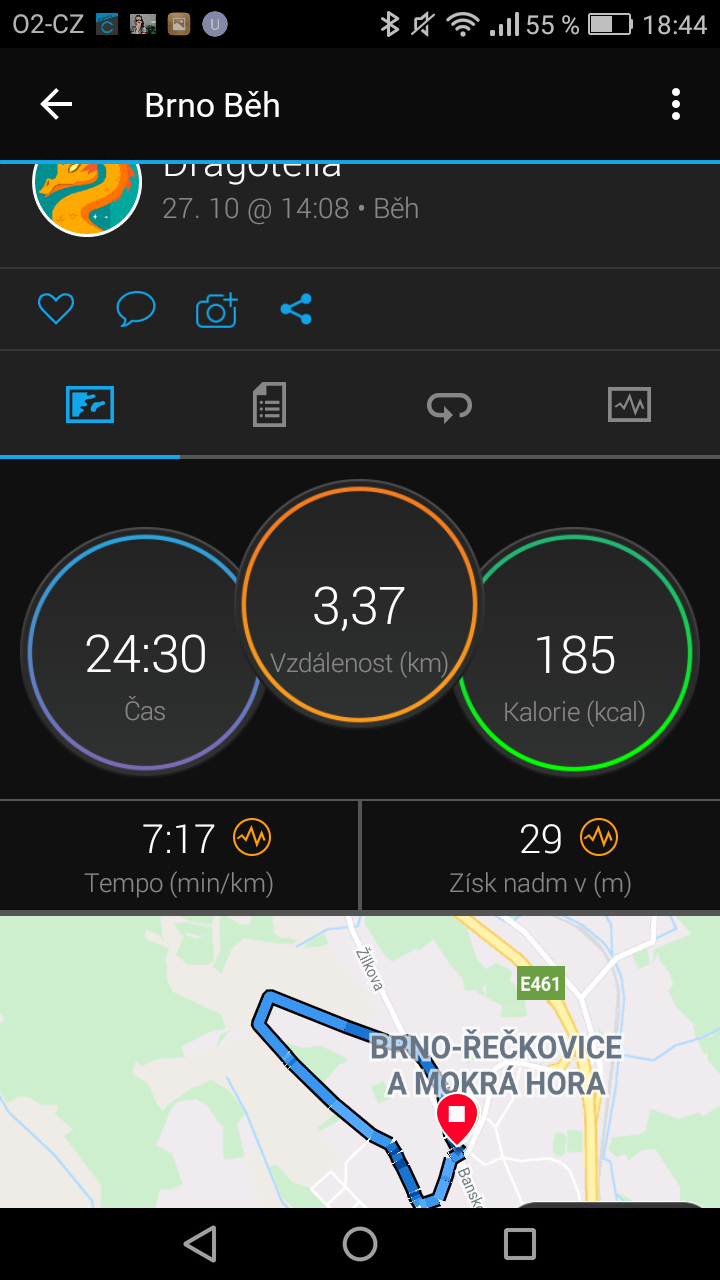Screen dimensions: 720x1280
Task: Switch to the laps tab
Action: point(449,405)
